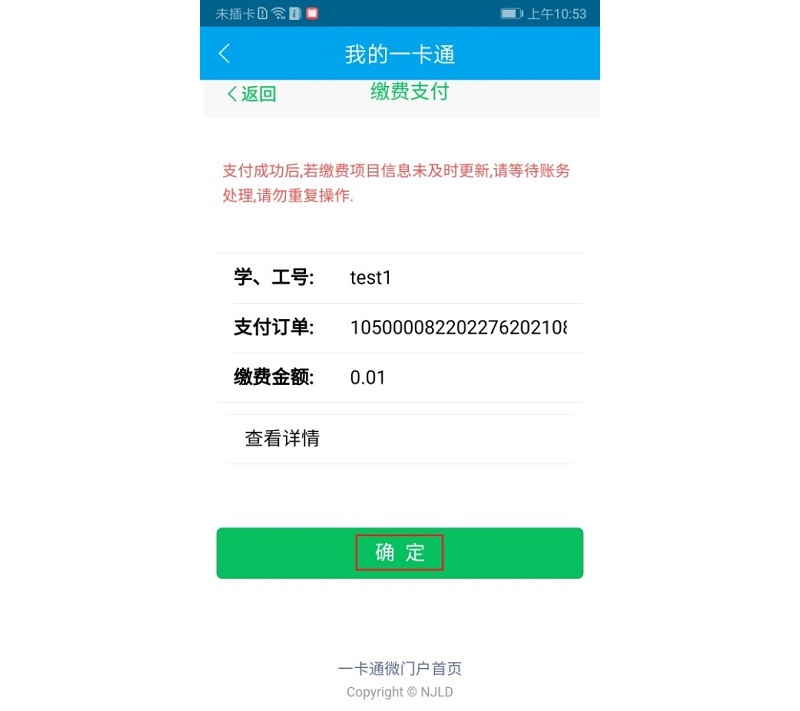
Task: Open the 一卡通微门户首页 link
Action: pyautogui.click(x=399, y=669)
